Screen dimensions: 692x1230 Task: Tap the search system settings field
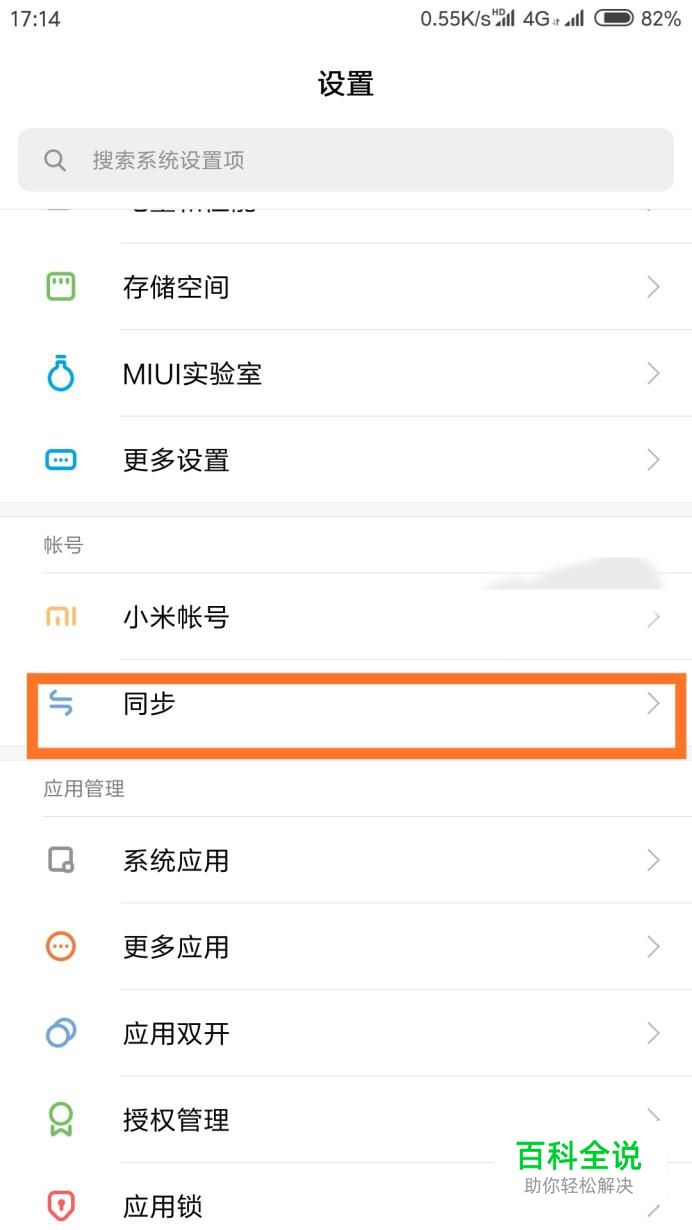(x=345, y=160)
